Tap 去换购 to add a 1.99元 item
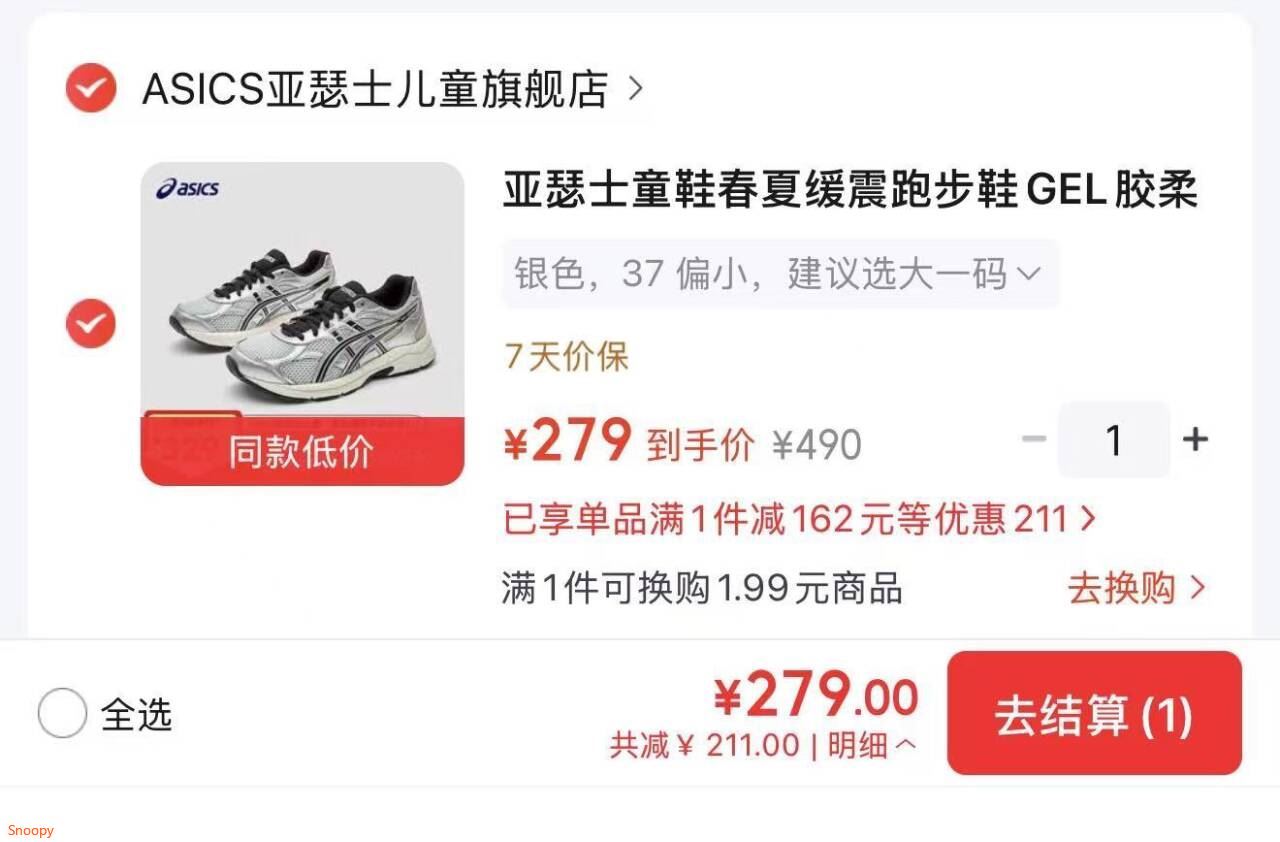 tap(1137, 588)
